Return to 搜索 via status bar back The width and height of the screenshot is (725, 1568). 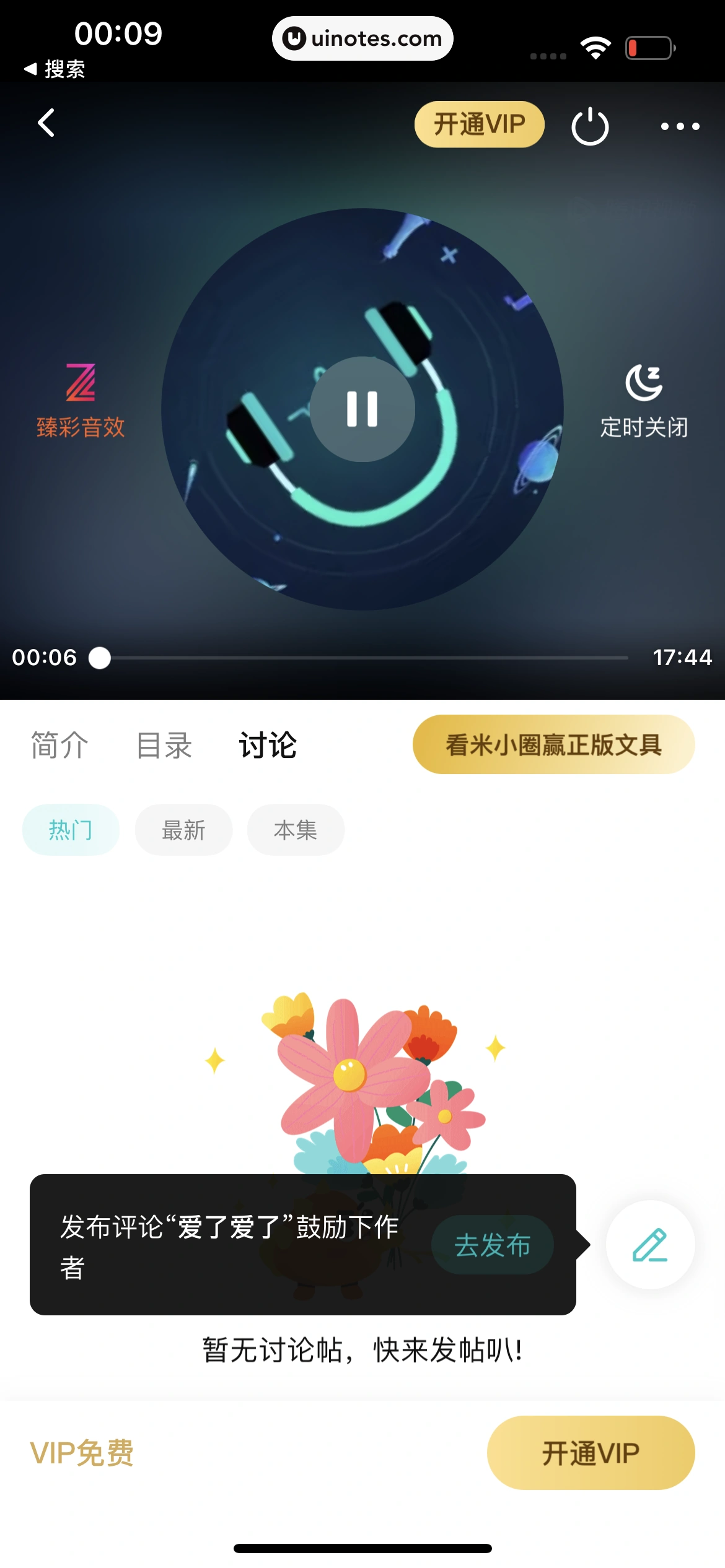(x=55, y=69)
